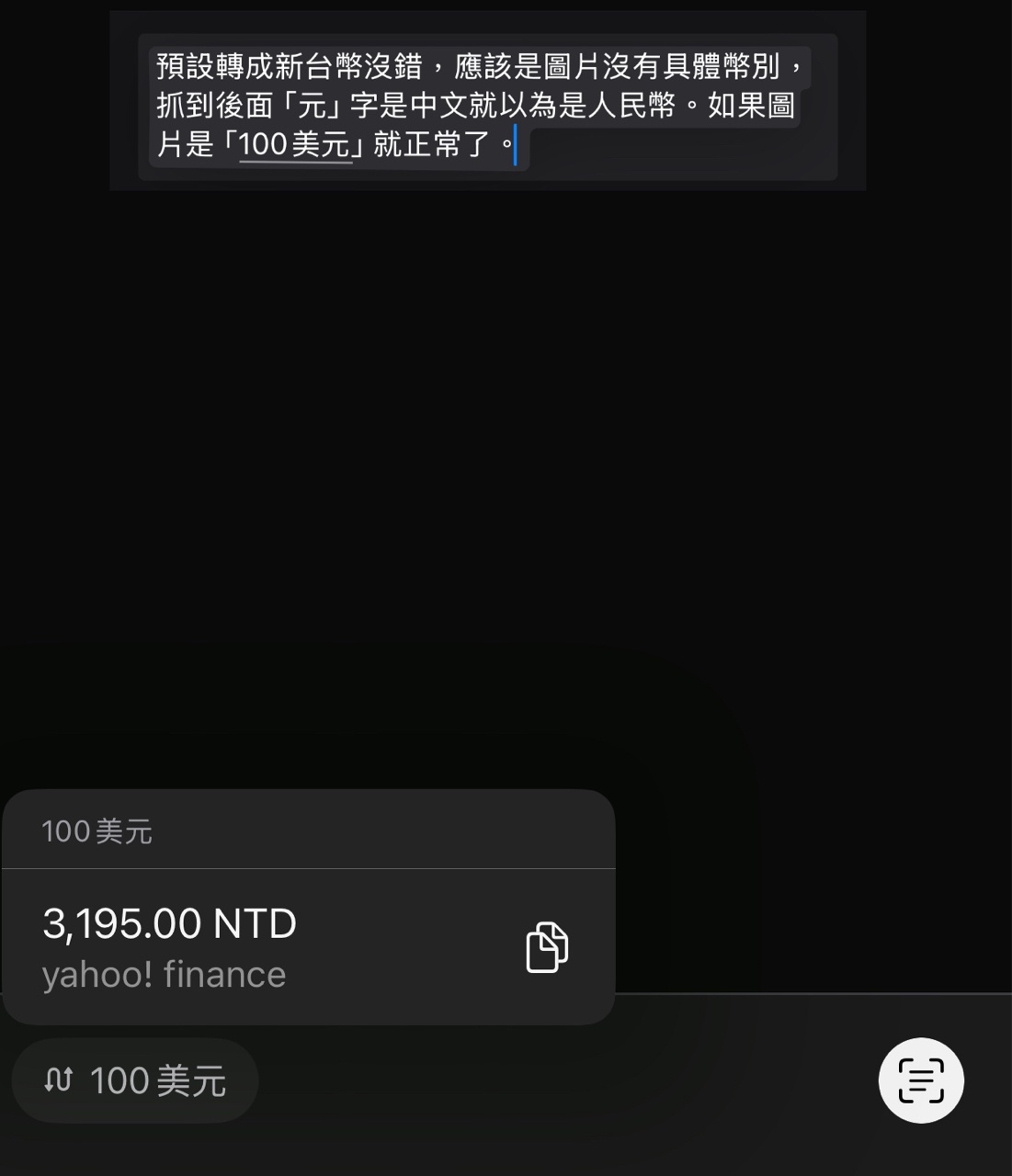The image size is (1012, 1176).
Task: Tap the 100 美元 conversion chip
Action: [x=135, y=1080]
